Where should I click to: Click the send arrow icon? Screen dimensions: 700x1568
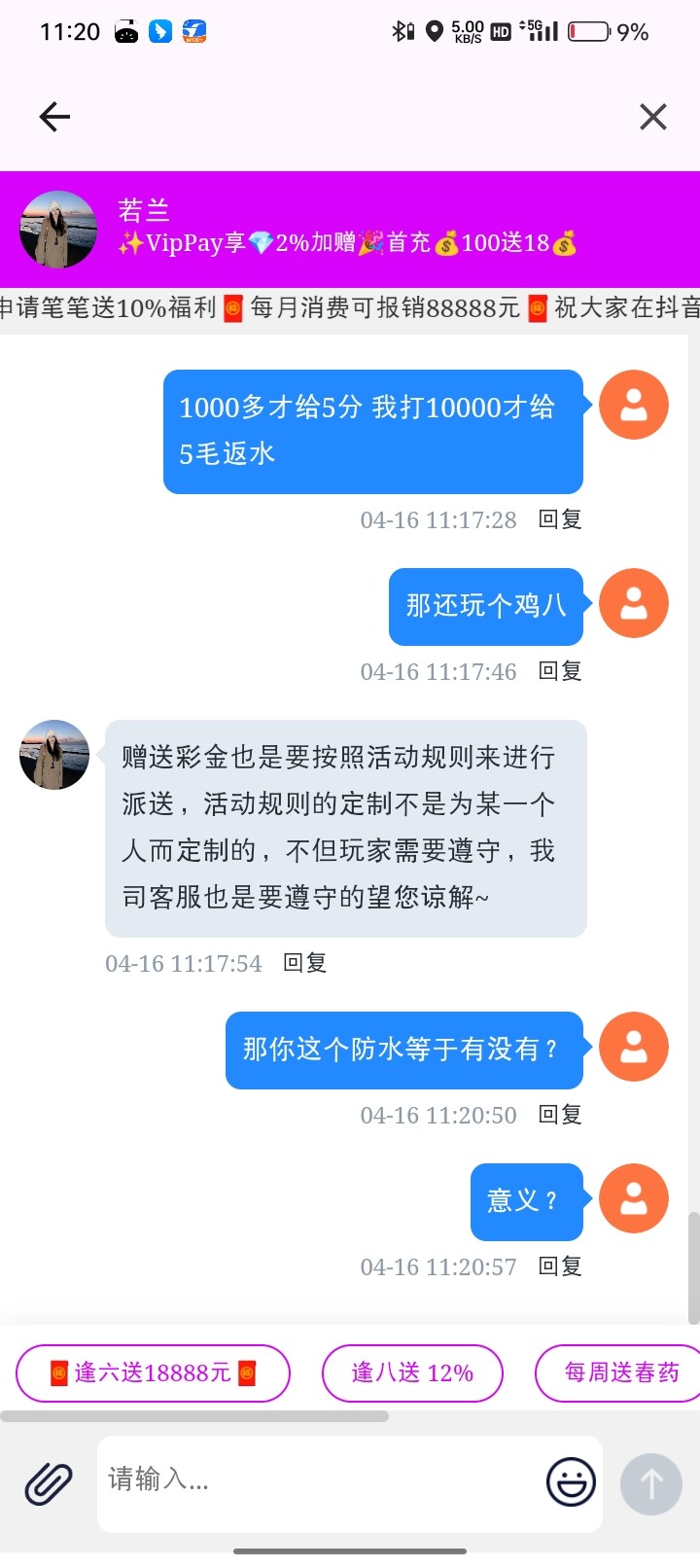(649, 1482)
